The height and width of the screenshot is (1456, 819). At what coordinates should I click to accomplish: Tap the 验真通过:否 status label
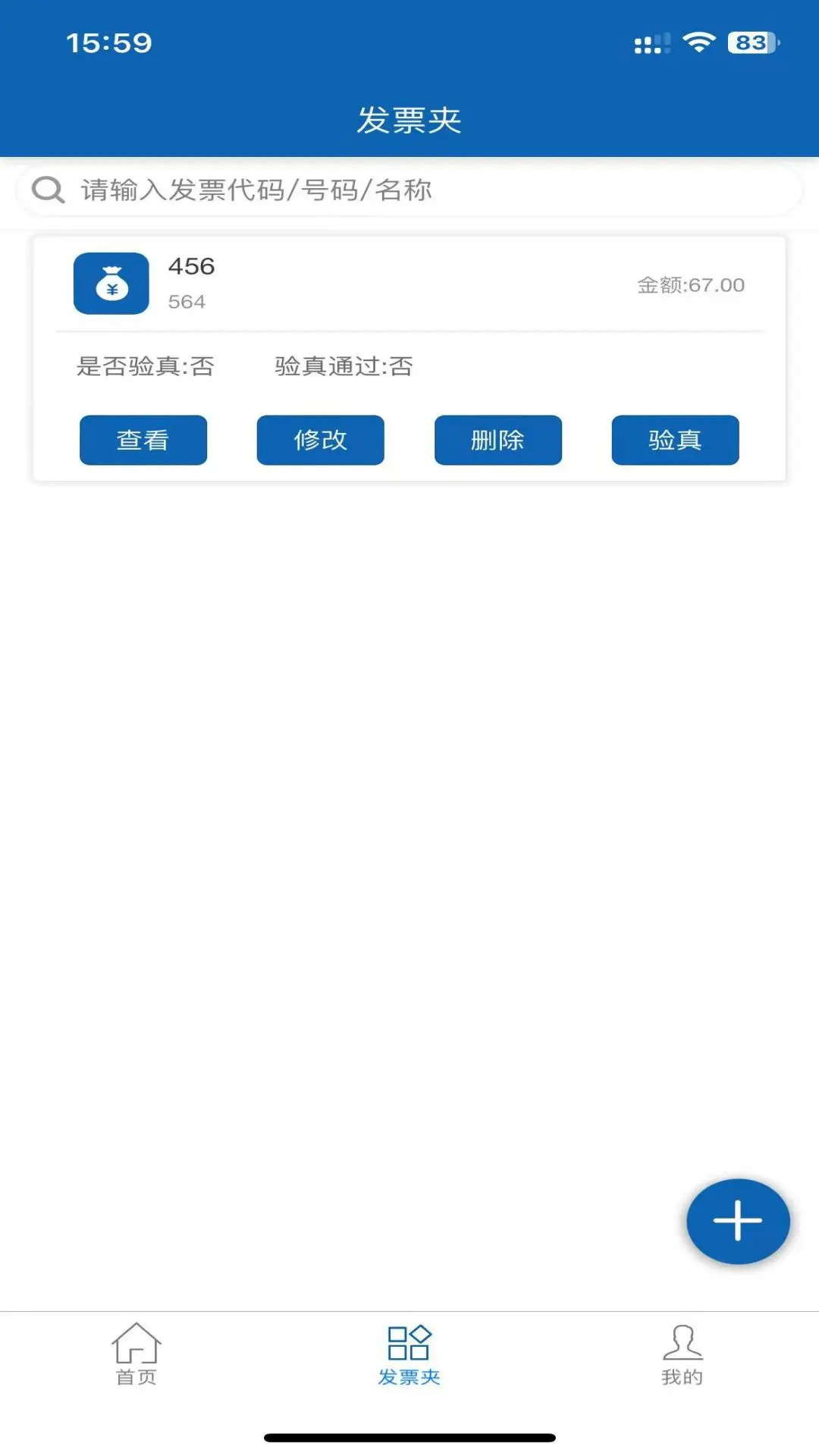(x=343, y=366)
